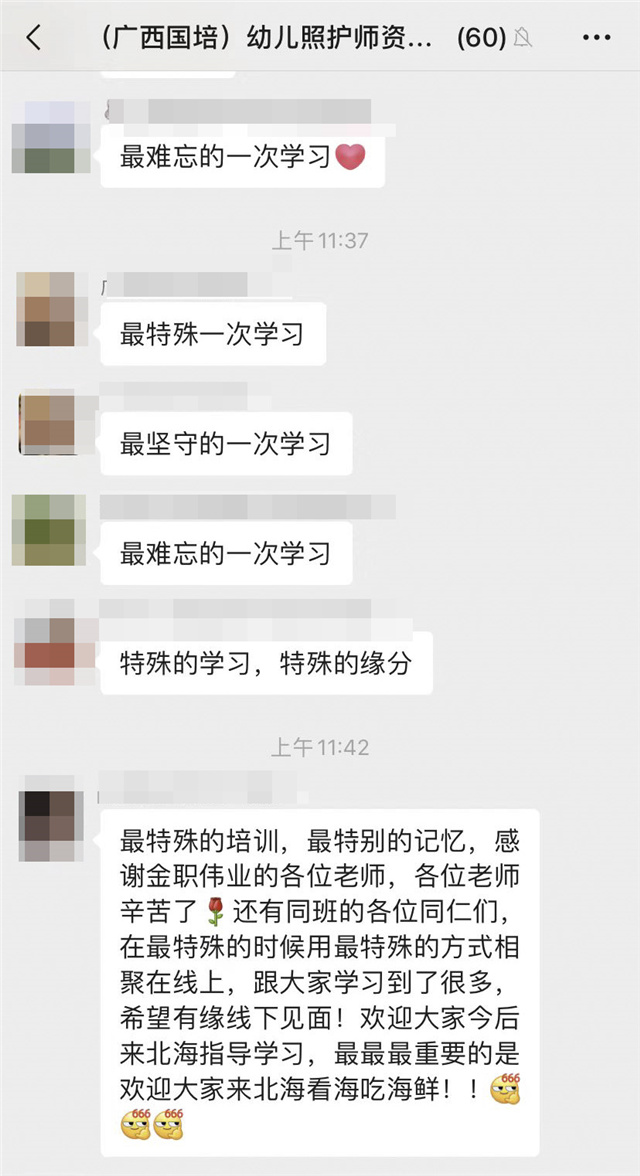Go back to the chat list
Screen dimensions: 640x1176
pyautogui.click(x=34, y=38)
